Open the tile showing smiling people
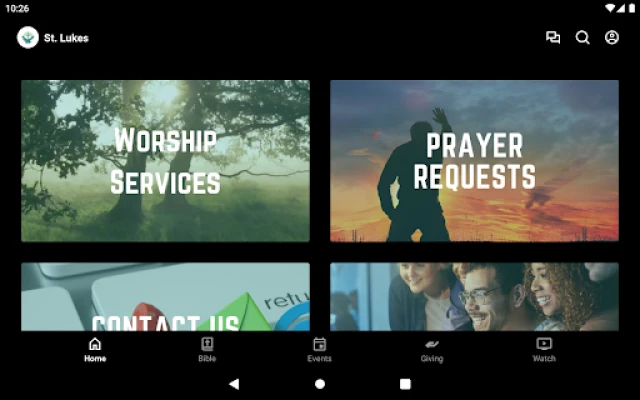Viewport: 640px width, 400px height. click(x=474, y=297)
